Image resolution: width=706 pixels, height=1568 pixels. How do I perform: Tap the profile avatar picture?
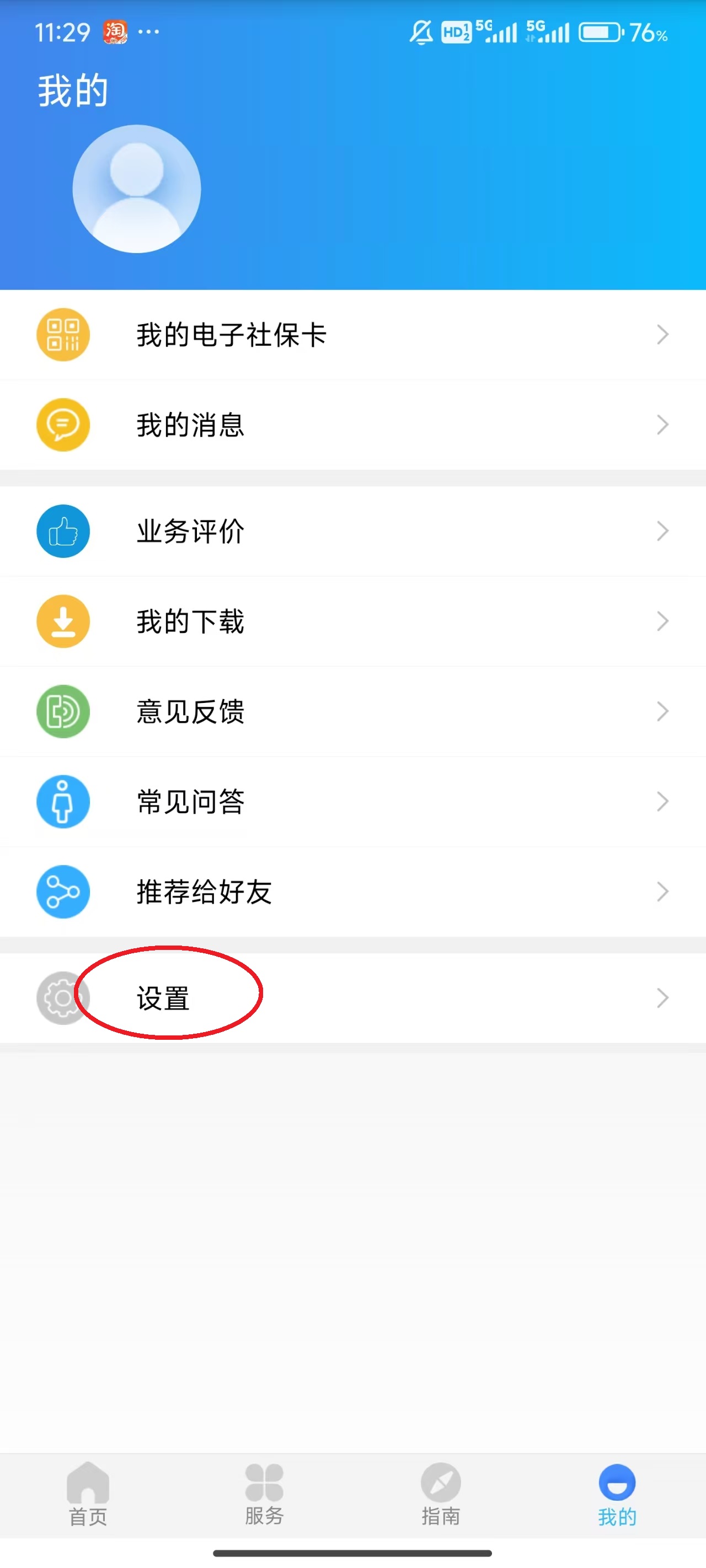click(x=136, y=189)
